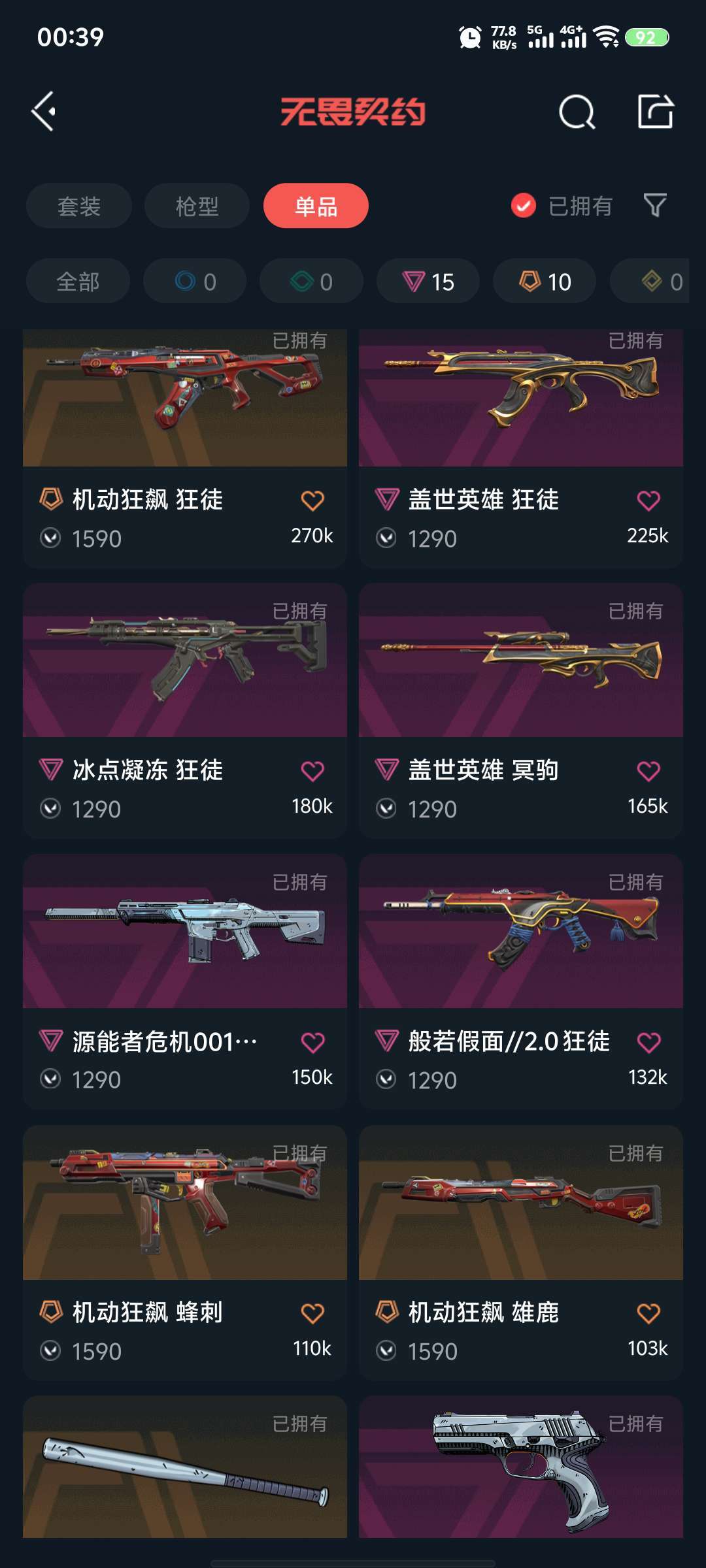Switch to the 套装 tab
The height and width of the screenshot is (1568, 706).
[x=78, y=206]
